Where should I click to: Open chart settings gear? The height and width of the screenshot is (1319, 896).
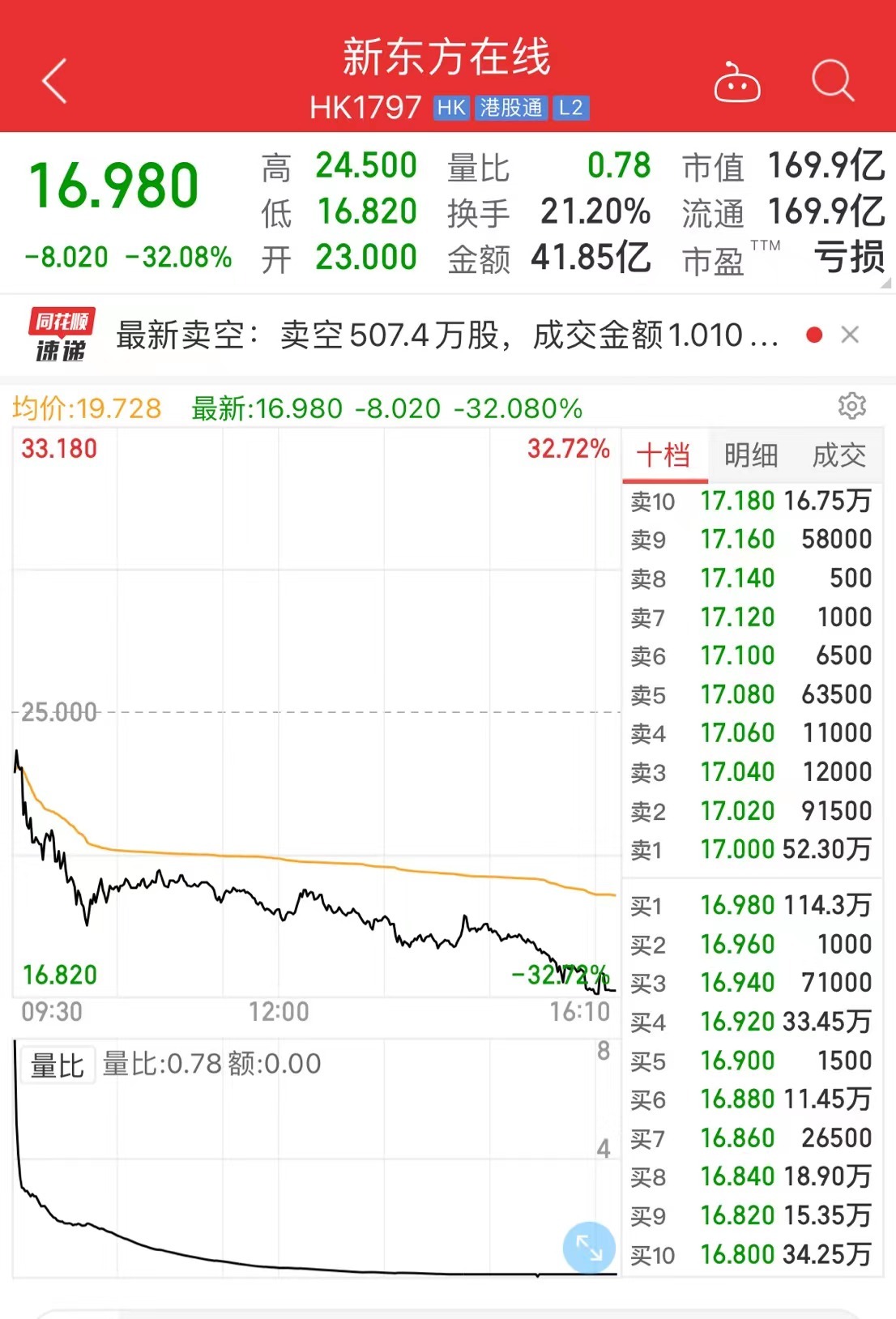tap(851, 406)
